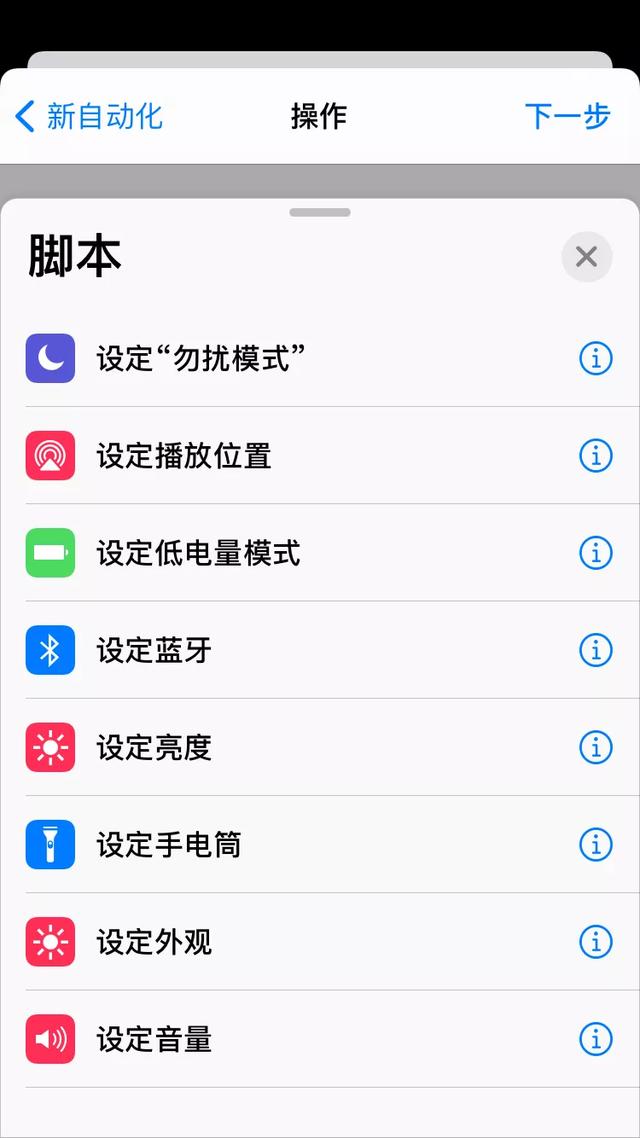
Task: Open info for 设定音量
Action: tap(596, 1040)
